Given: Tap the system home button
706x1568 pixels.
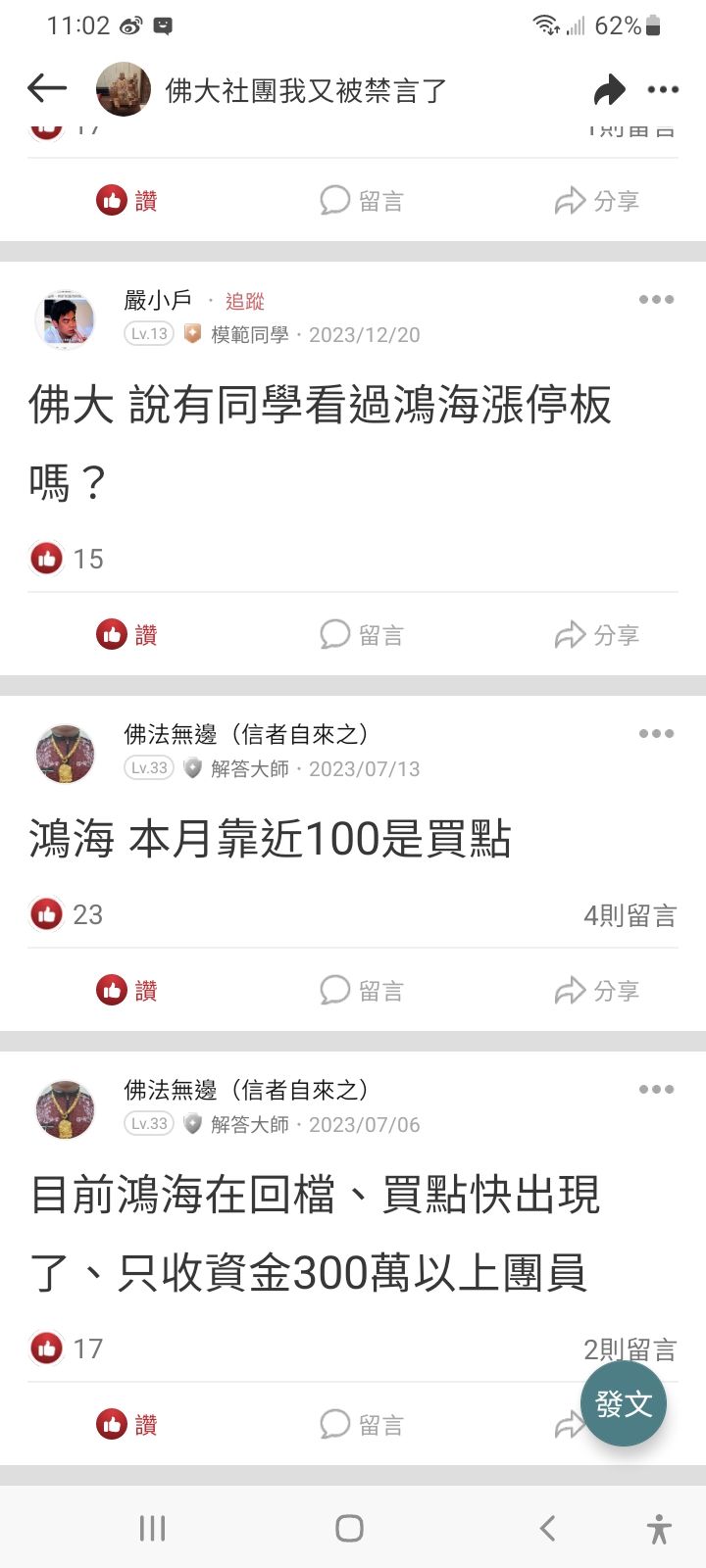Looking at the screenshot, I should (350, 1528).
